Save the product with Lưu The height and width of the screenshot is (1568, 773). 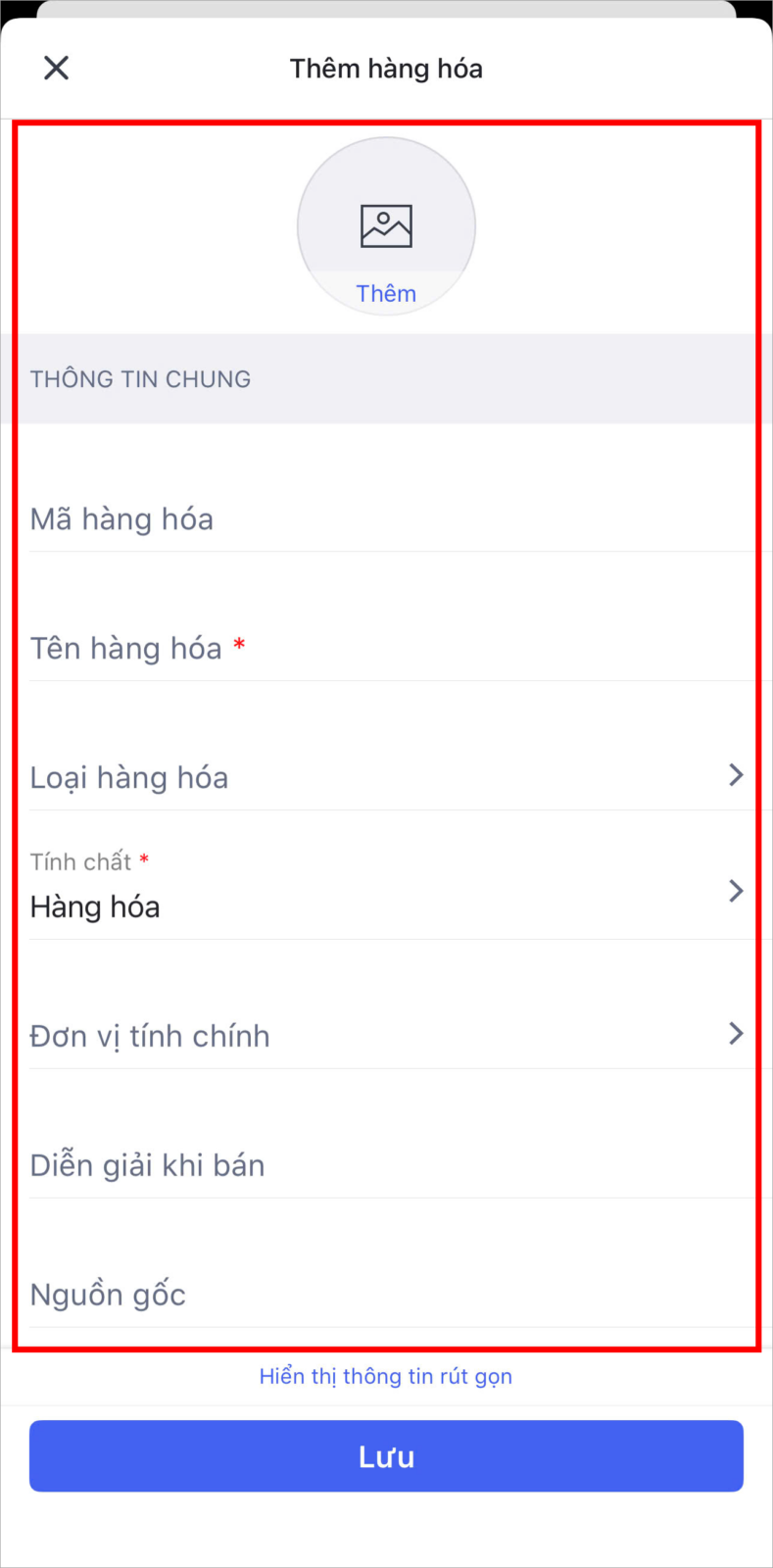386,1456
